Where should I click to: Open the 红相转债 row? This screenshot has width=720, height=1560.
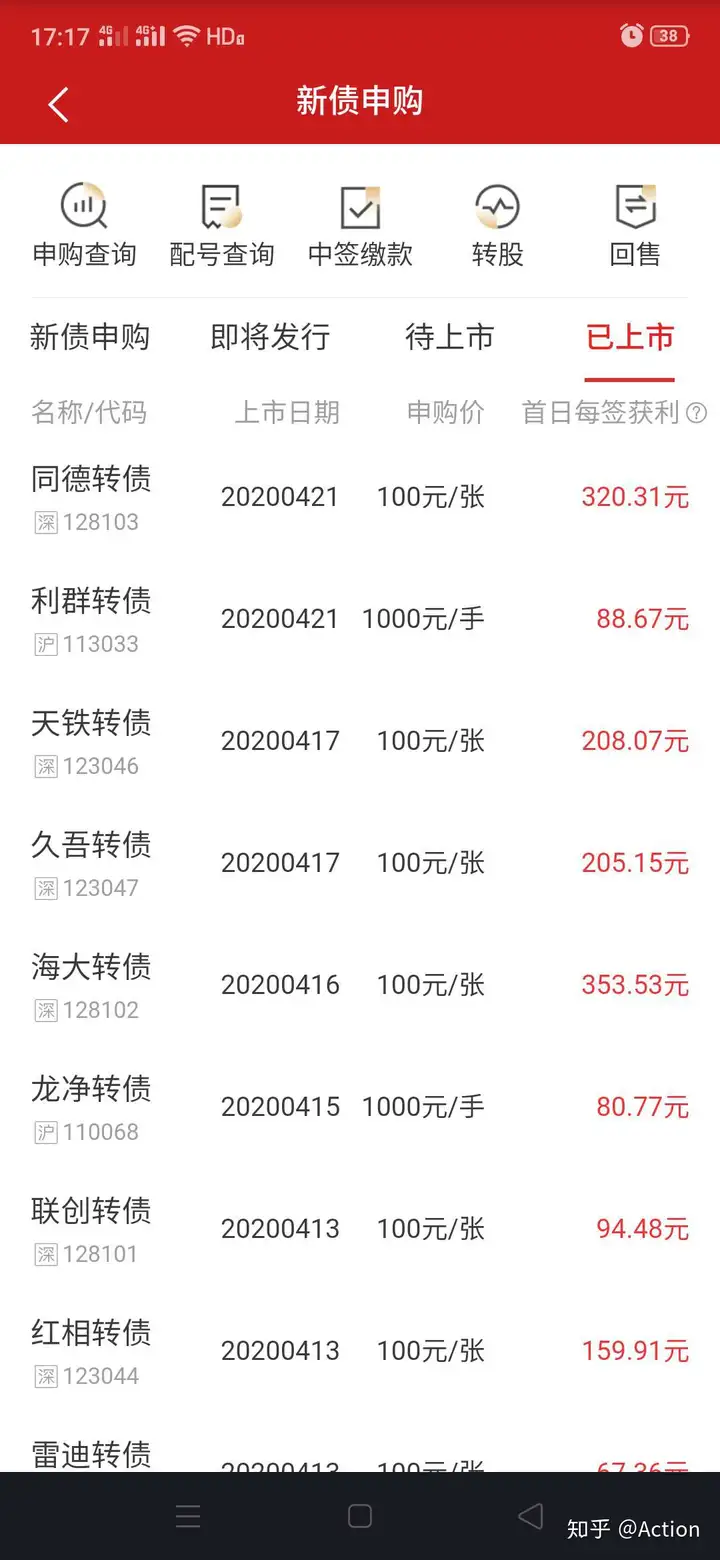tap(360, 1351)
